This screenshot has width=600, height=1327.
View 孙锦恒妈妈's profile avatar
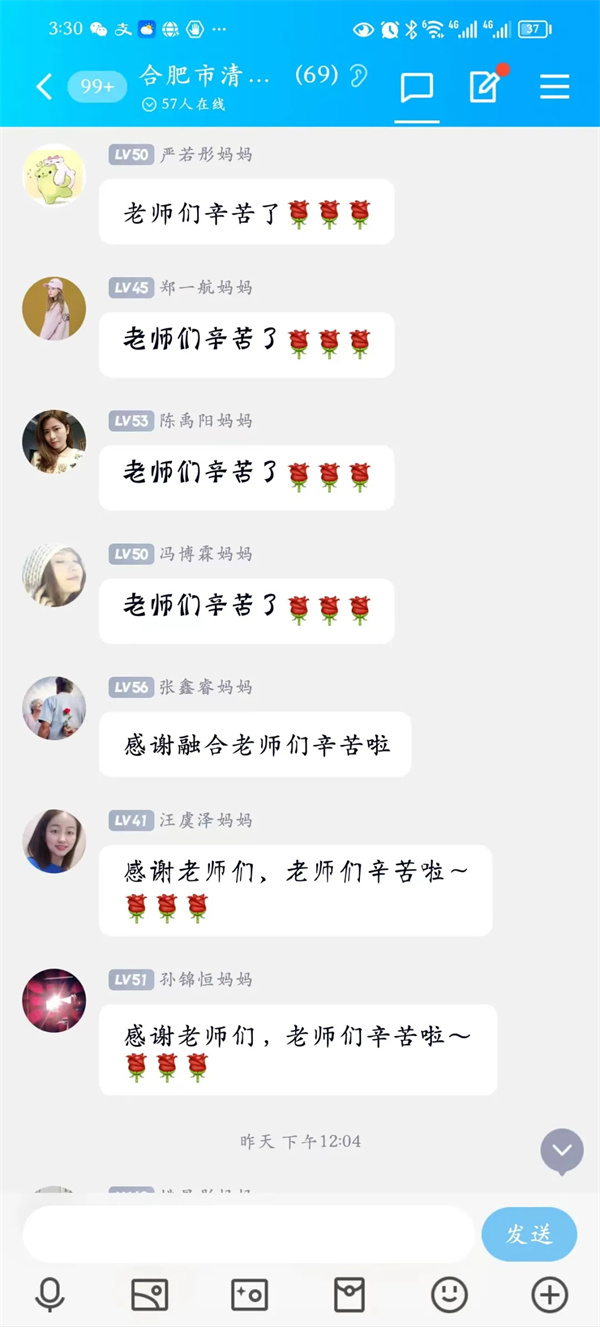click(54, 999)
